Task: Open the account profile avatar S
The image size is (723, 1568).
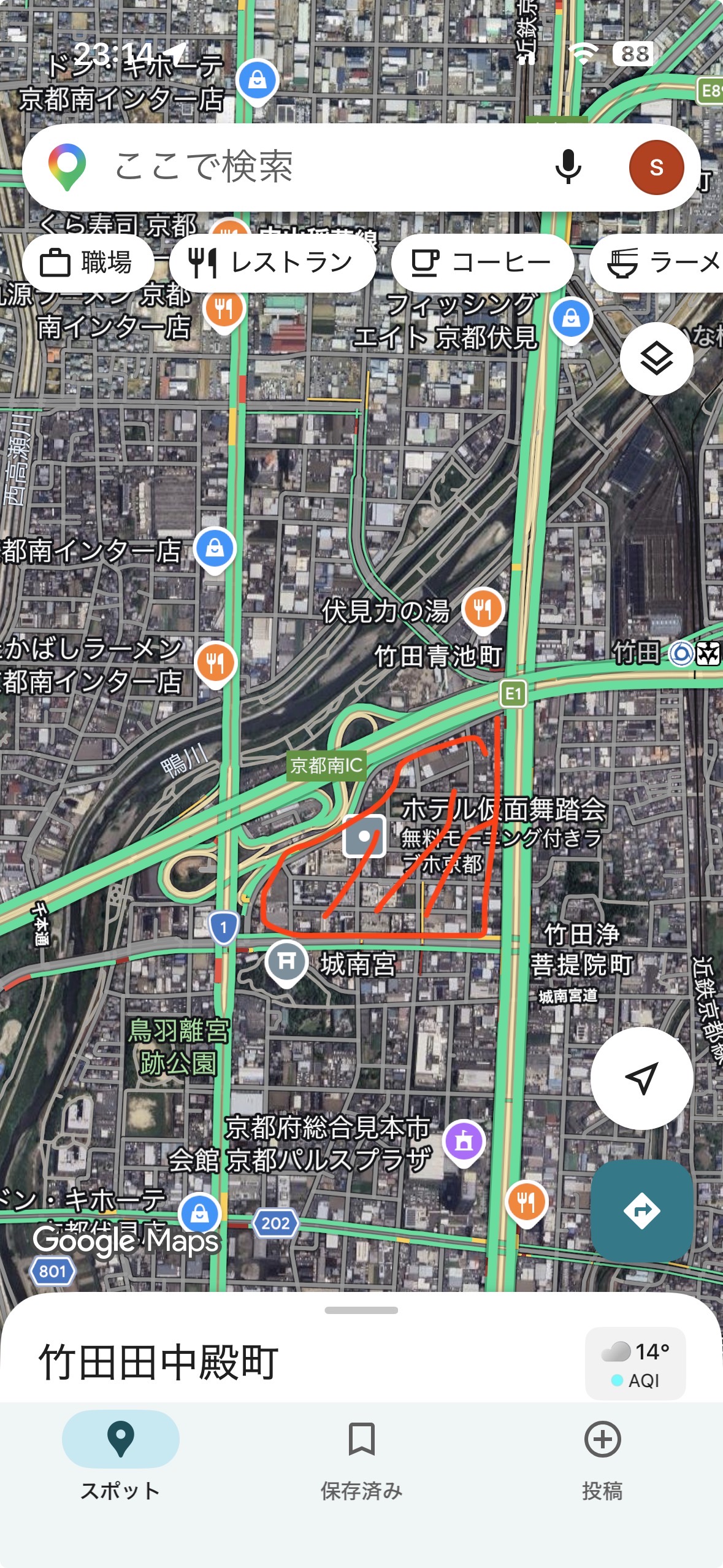Action: click(656, 167)
